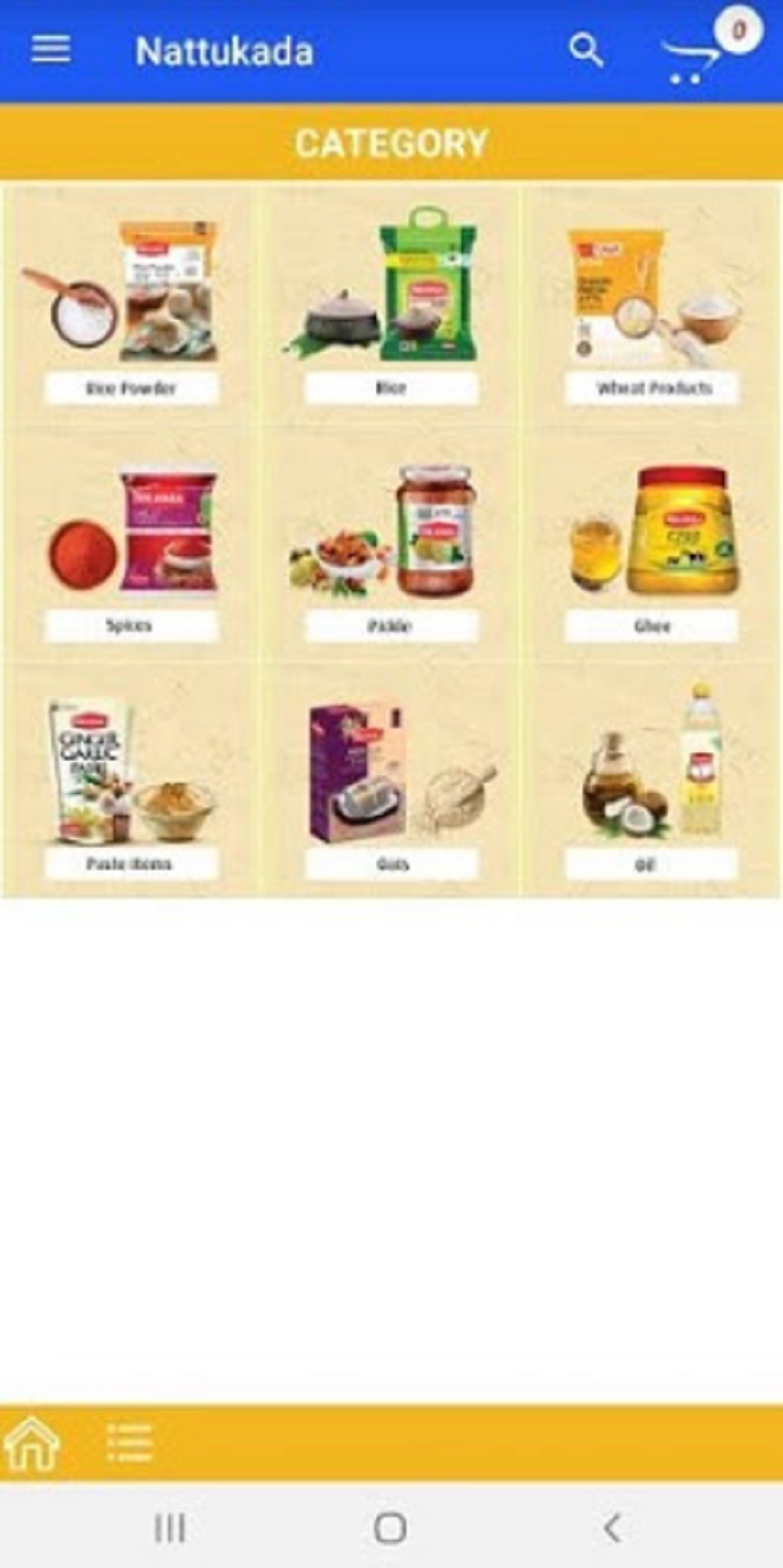Tap the system back button
Viewport: 783px width, 1568px height.
click(x=612, y=1528)
